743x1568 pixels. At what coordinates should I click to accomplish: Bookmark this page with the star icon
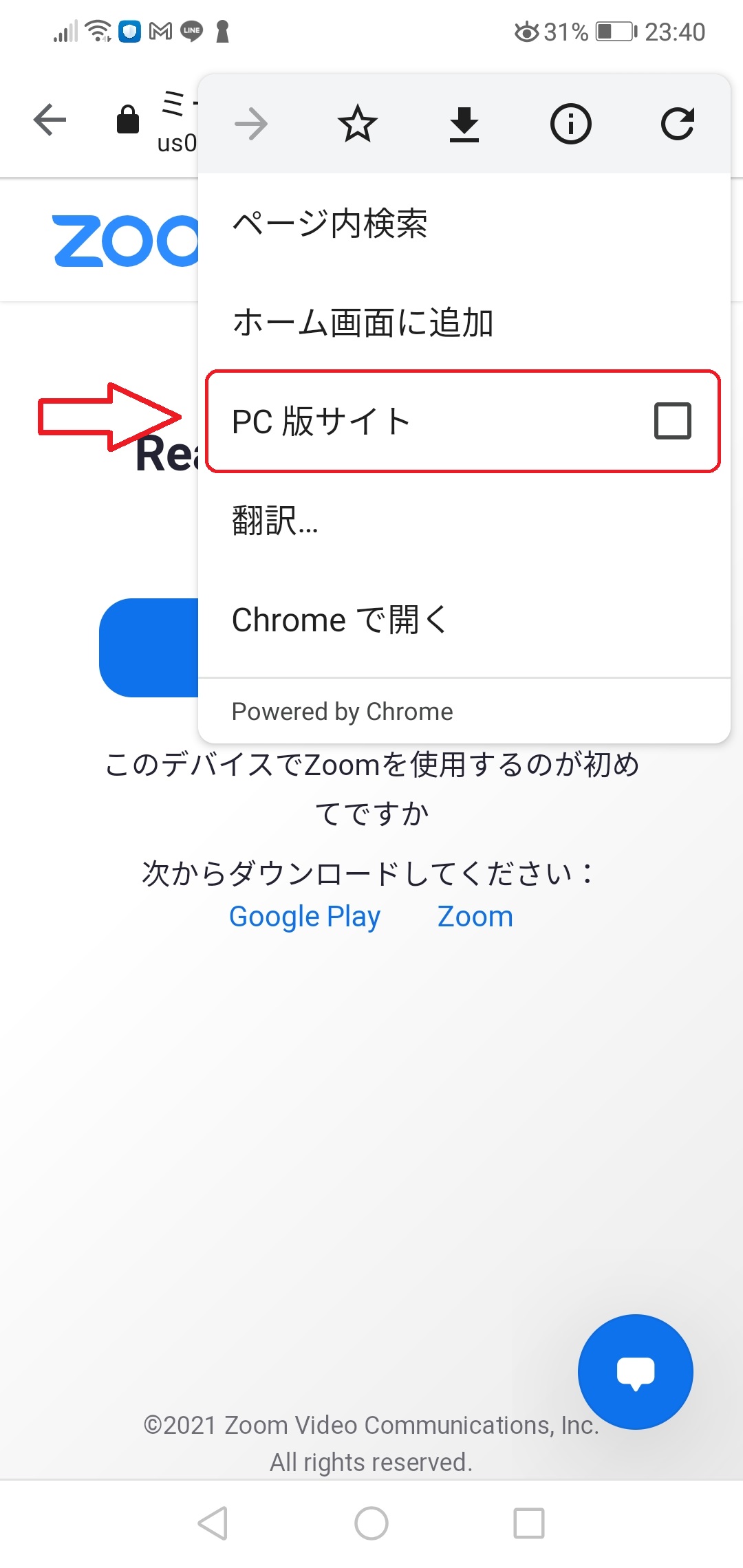(358, 124)
